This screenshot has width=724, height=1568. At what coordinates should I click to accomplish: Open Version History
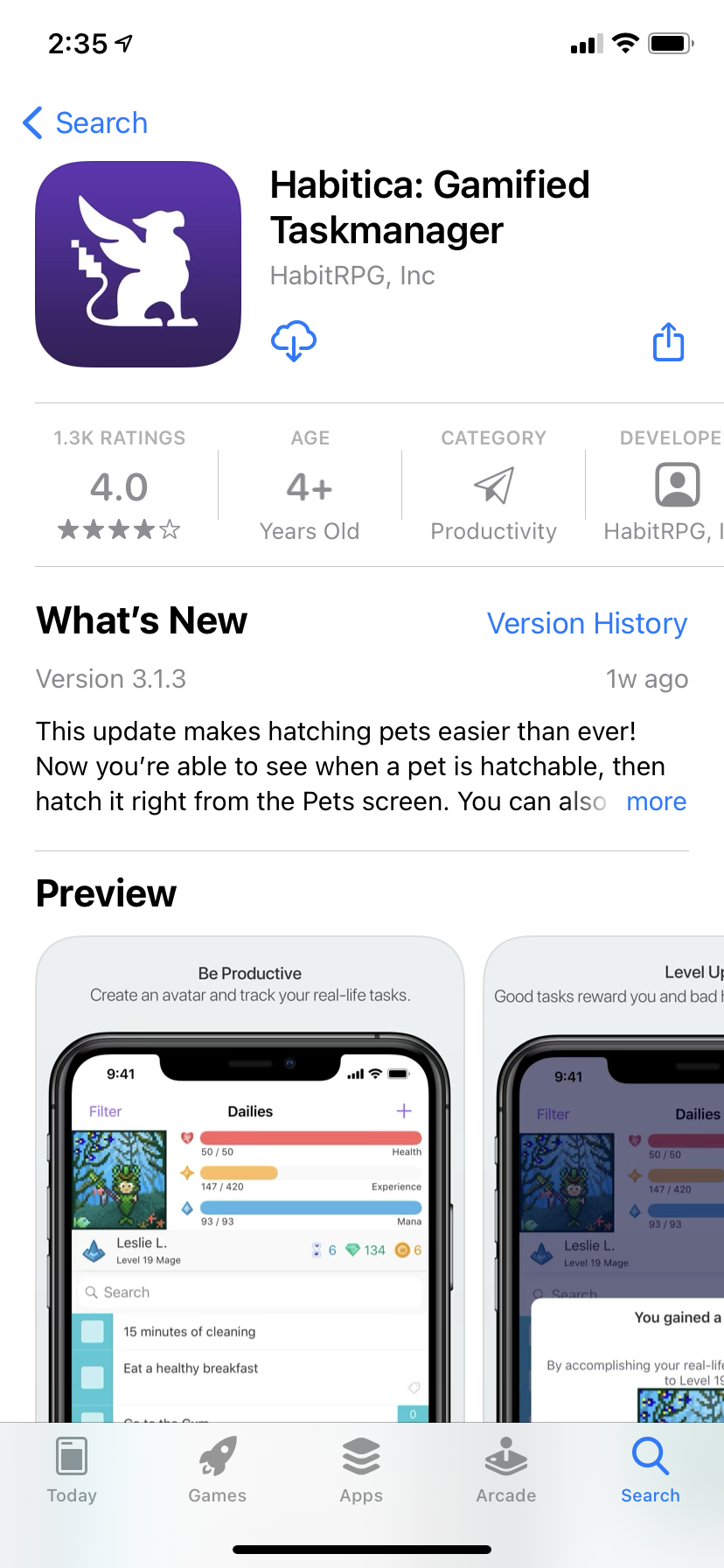(x=587, y=624)
